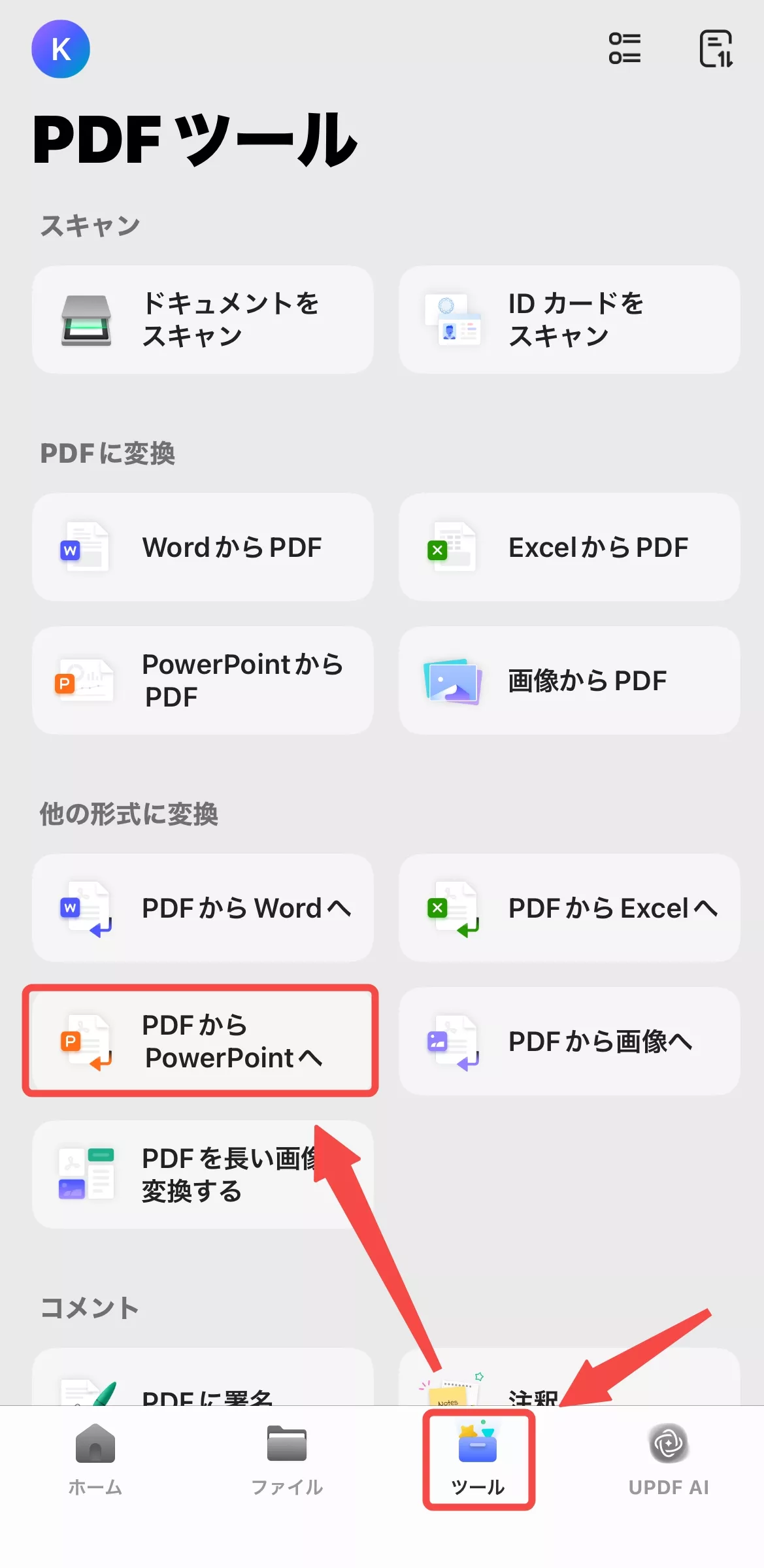Choose 画像から PDF conversion
764x1568 pixels.
tap(569, 680)
